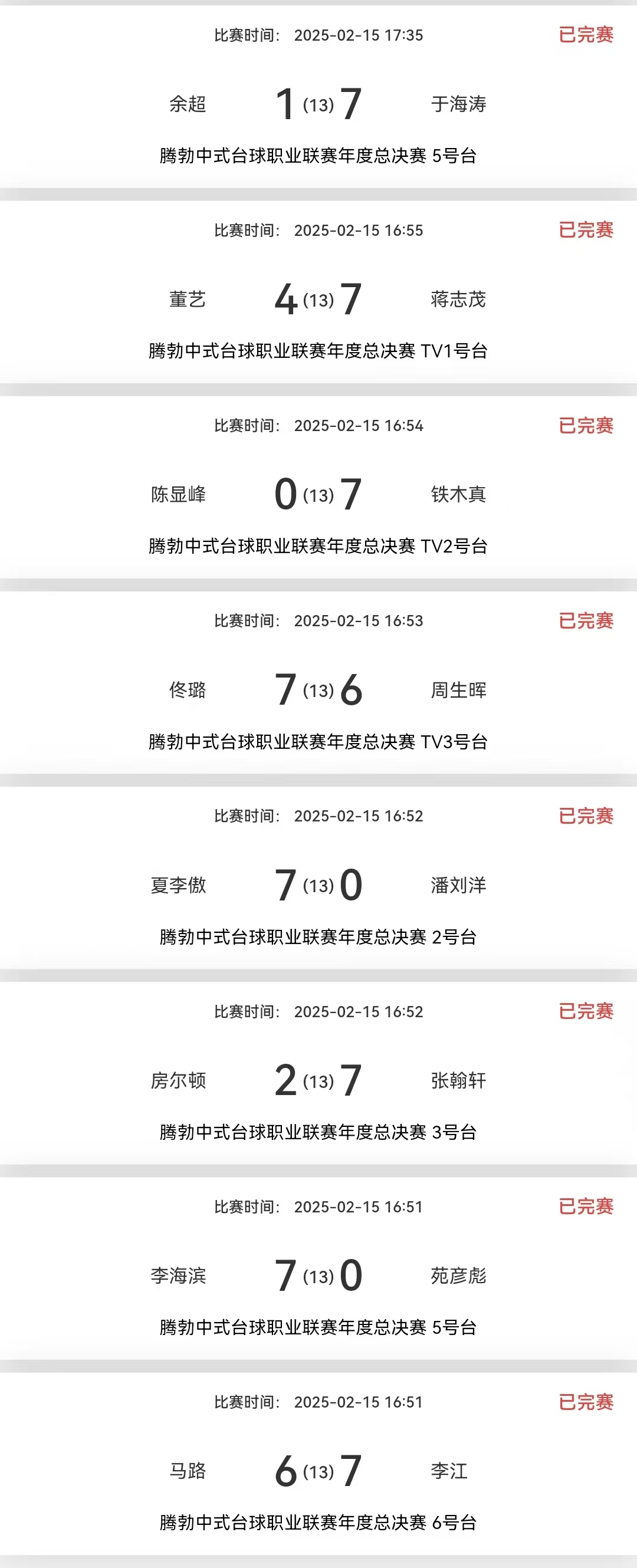Image resolution: width=637 pixels, height=1568 pixels.
Task: Open the 马路 vs 李江 match card
Action: [x=318, y=1471]
